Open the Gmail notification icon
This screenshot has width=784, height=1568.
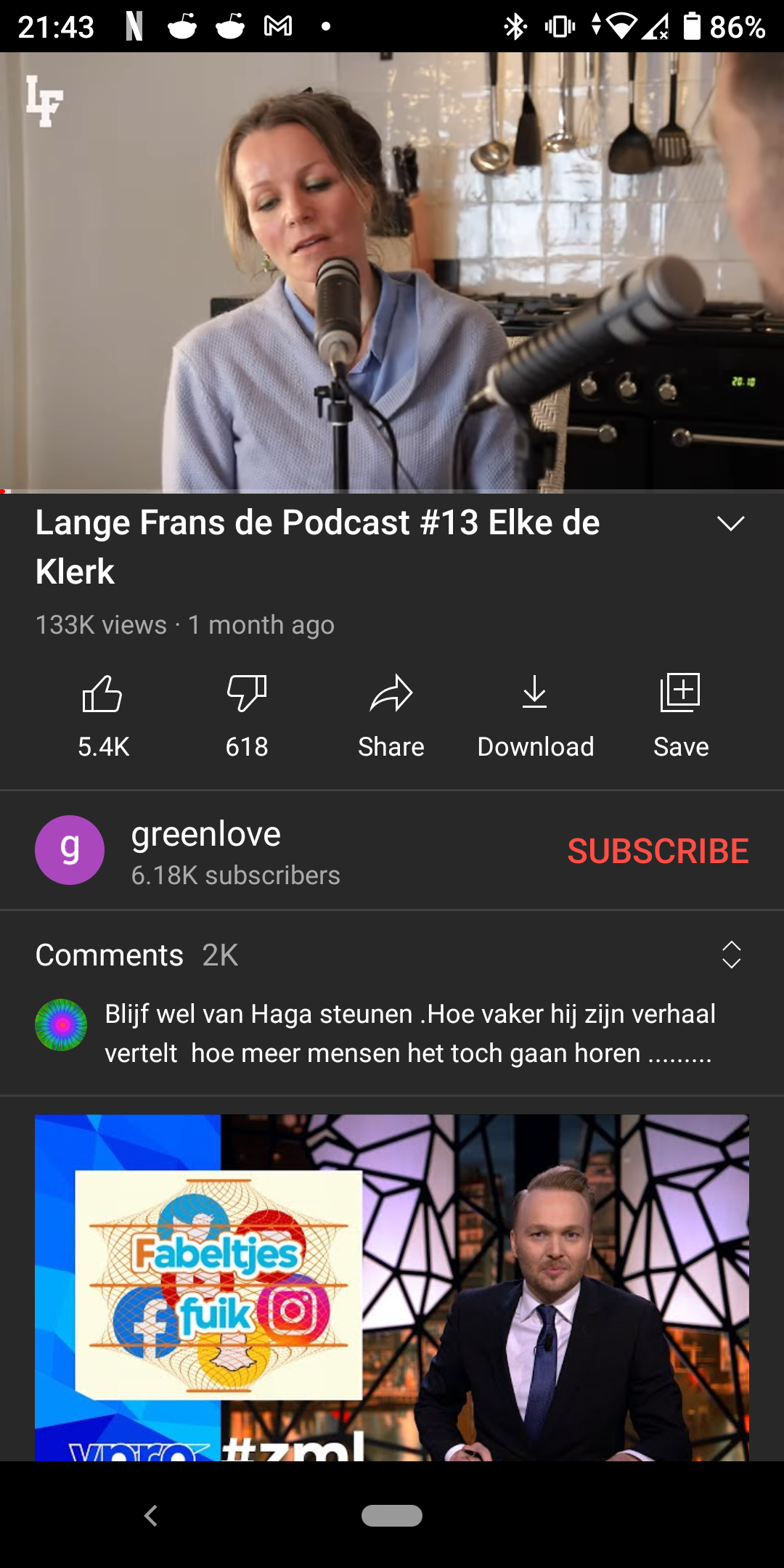click(278, 27)
